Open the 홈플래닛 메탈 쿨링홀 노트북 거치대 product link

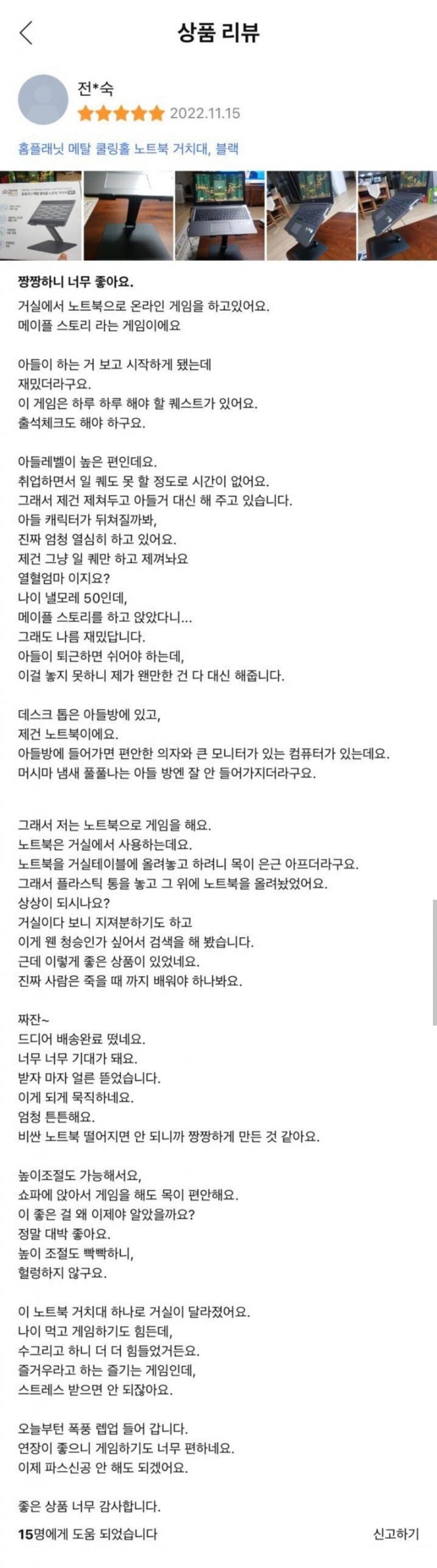point(128,148)
